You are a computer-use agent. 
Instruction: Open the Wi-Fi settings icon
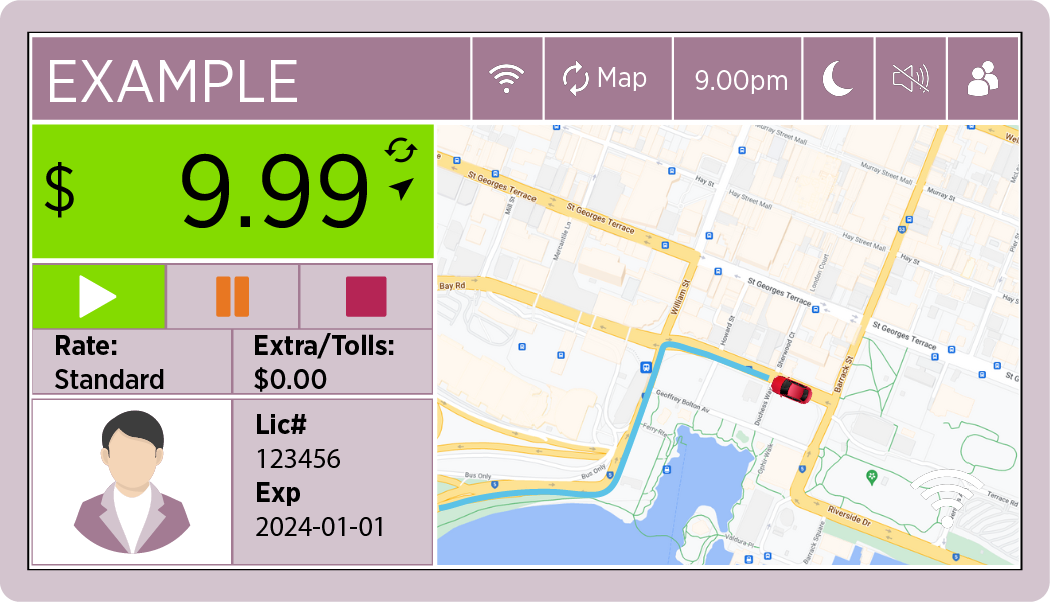coord(507,79)
